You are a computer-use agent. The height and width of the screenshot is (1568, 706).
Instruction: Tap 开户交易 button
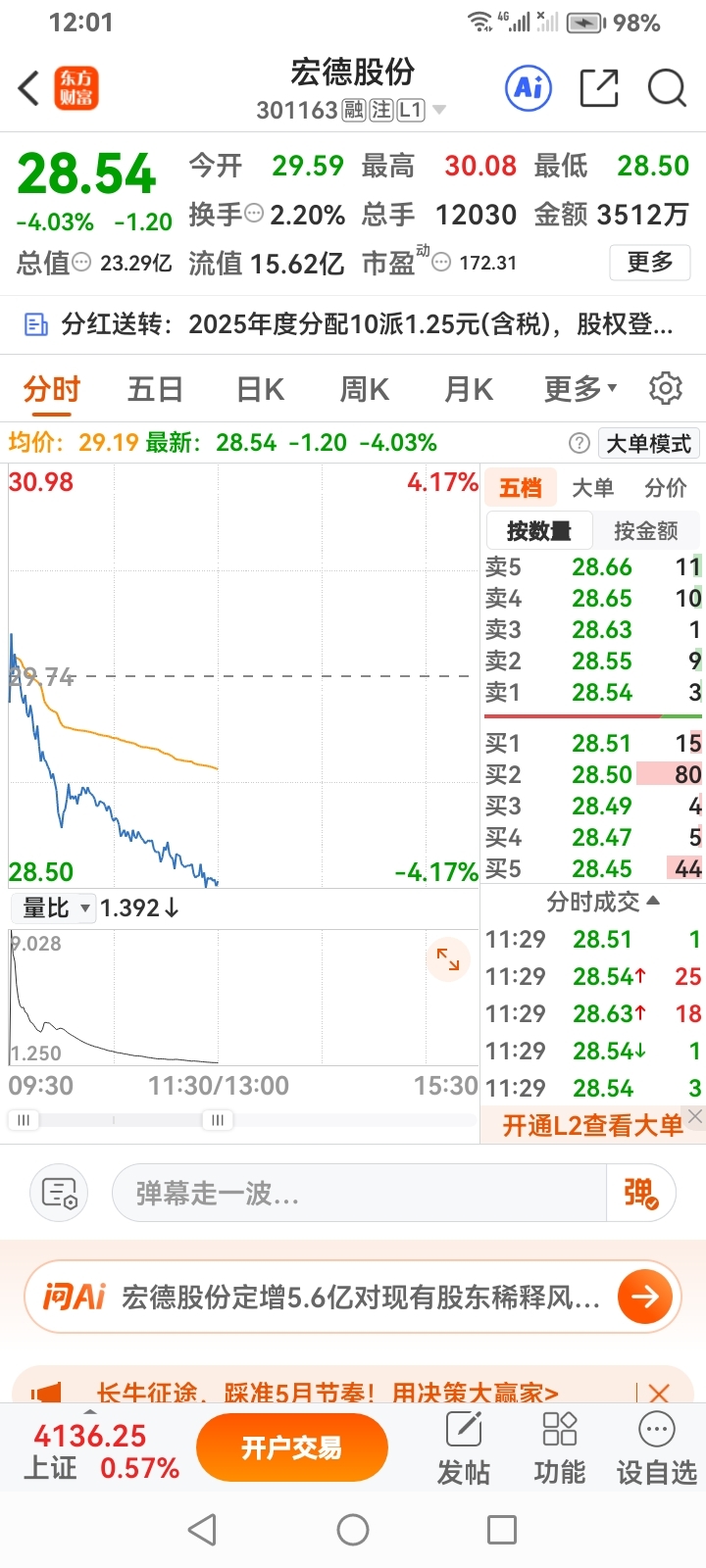click(x=291, y=1447)
